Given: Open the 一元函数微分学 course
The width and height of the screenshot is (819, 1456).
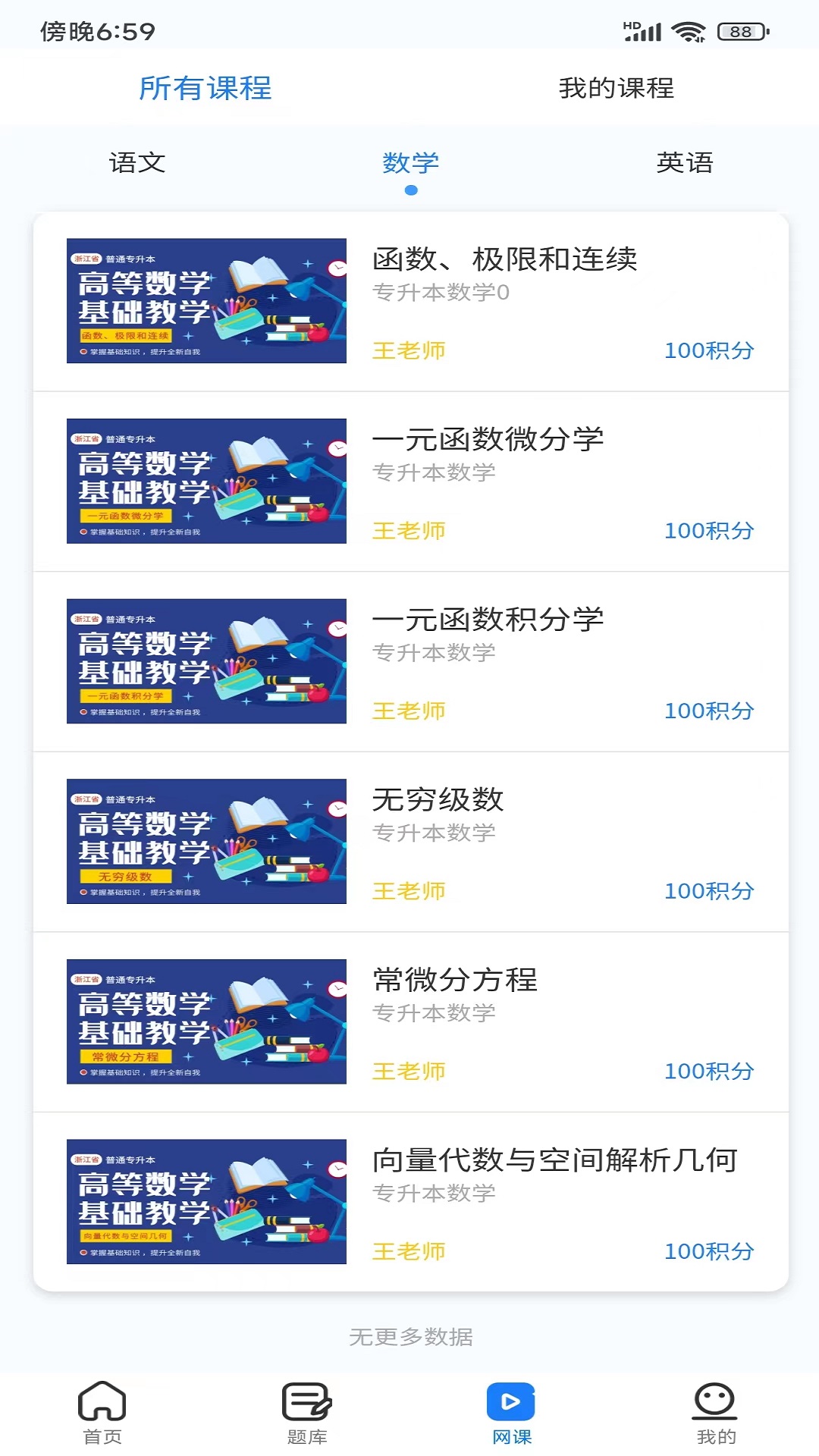Looking at the screenshot, I should 491,440.
